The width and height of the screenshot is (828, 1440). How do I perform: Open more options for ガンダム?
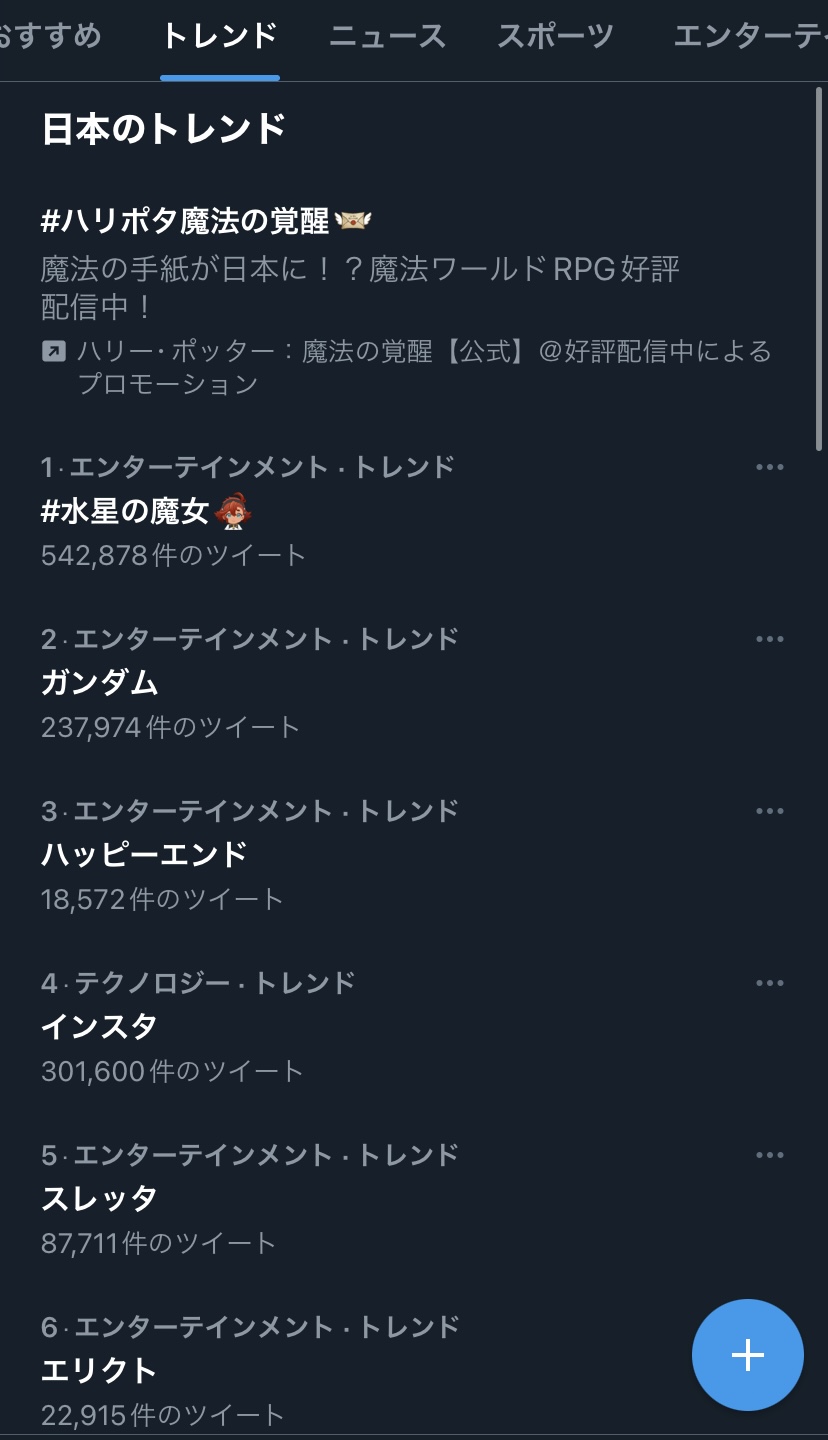click(769, 639)
